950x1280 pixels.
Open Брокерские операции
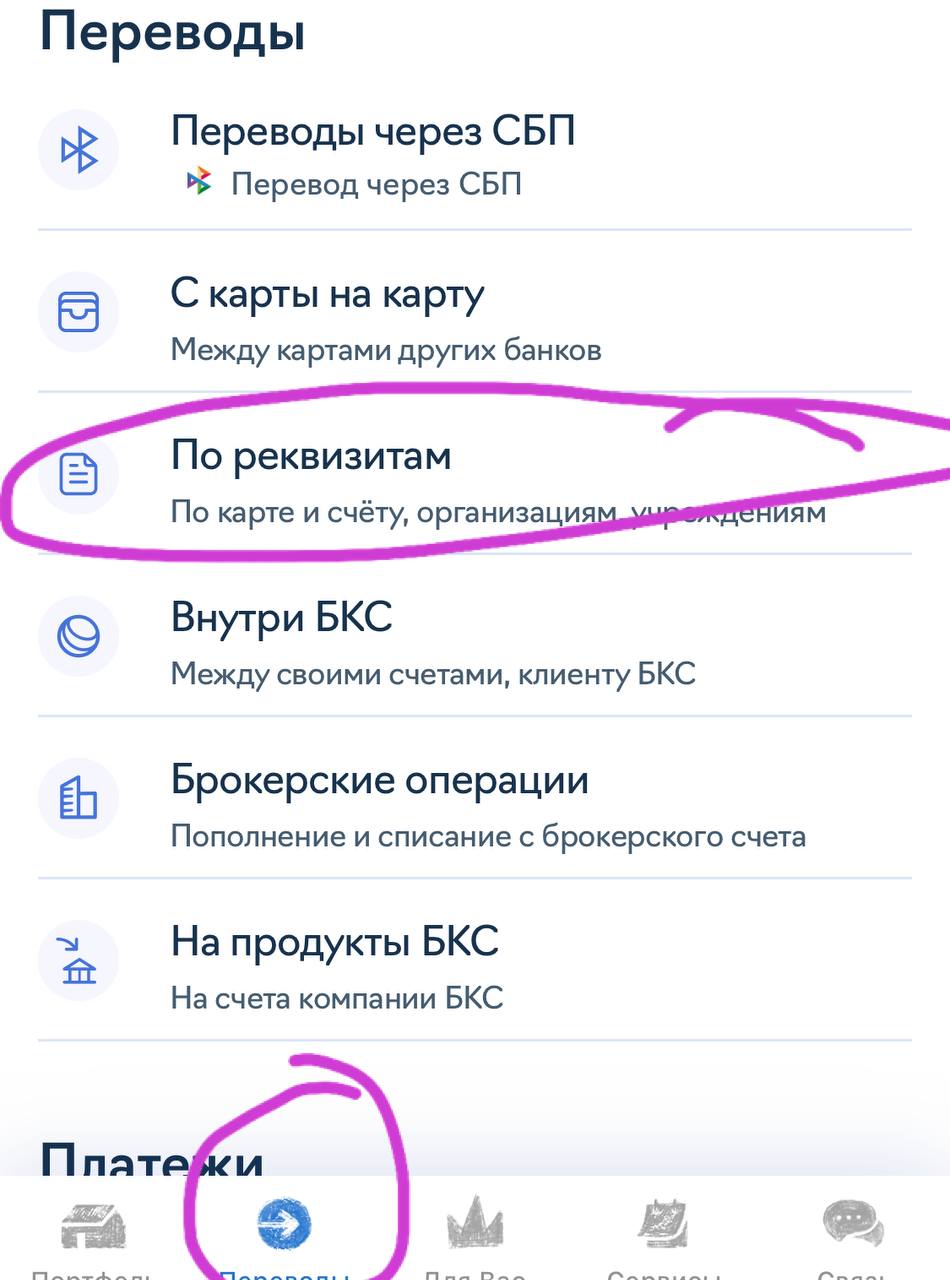(x=379, y=800)
